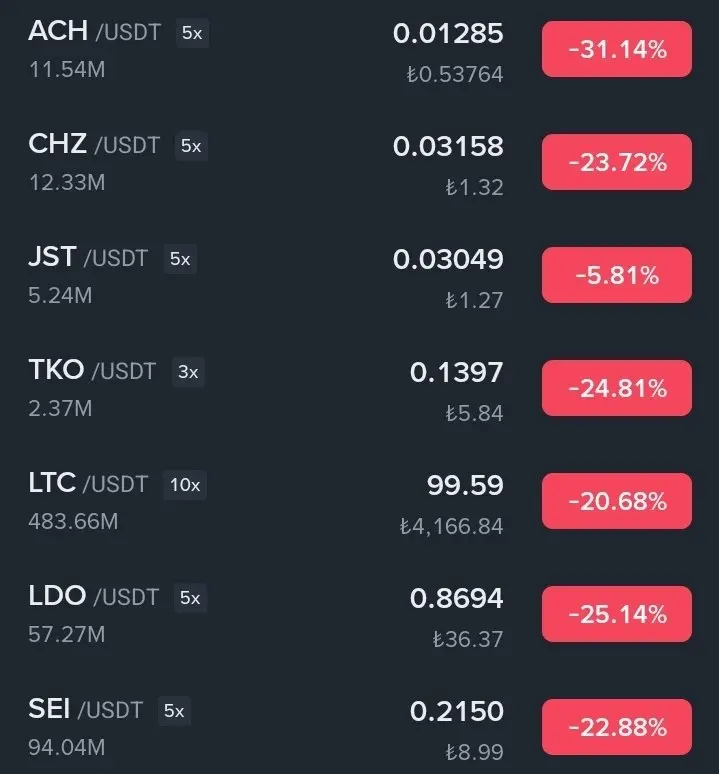Tap the -5.81% change badge for JST

616,275
